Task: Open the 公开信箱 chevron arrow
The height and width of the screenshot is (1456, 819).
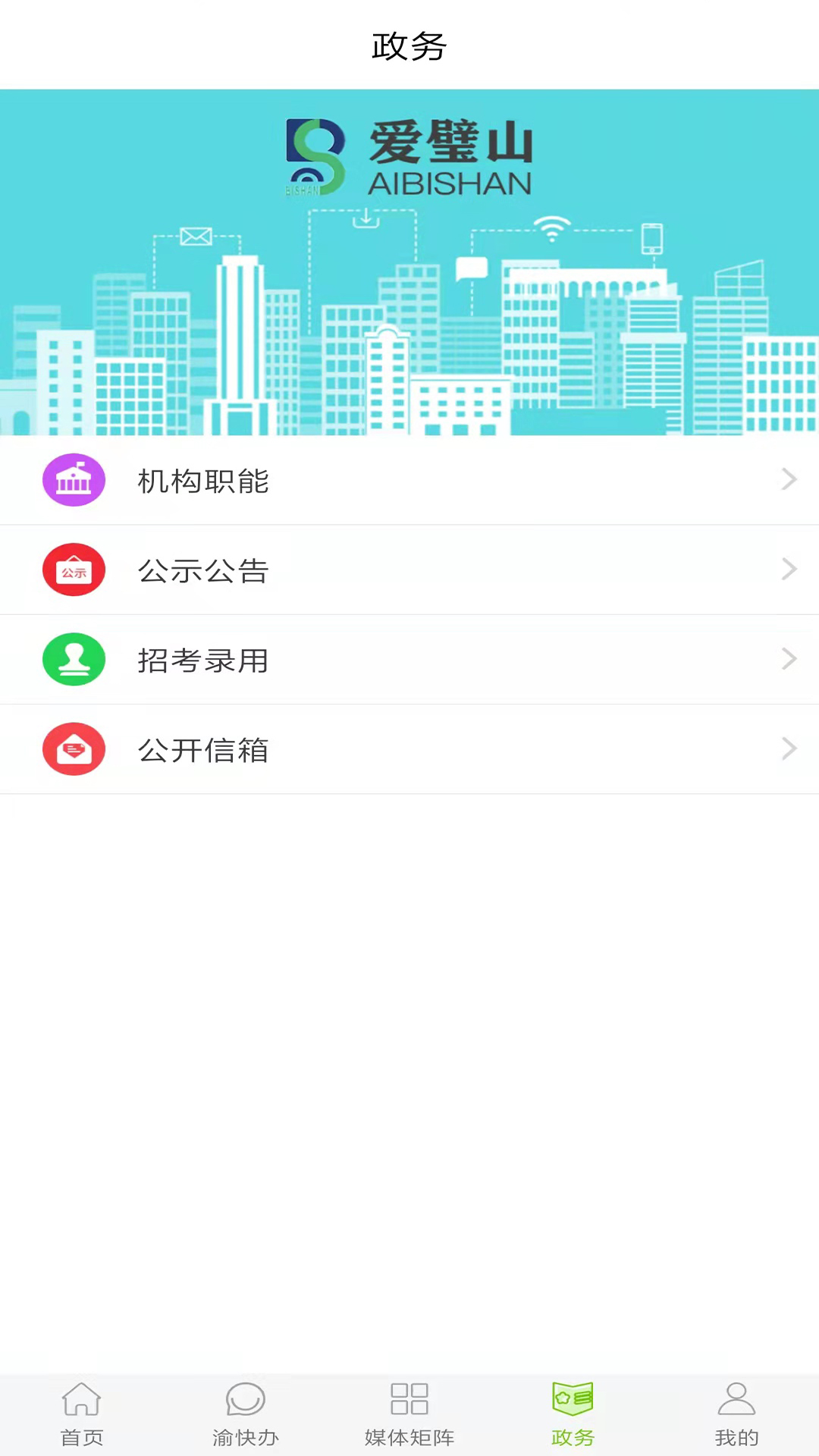Action: click(789, 749)
